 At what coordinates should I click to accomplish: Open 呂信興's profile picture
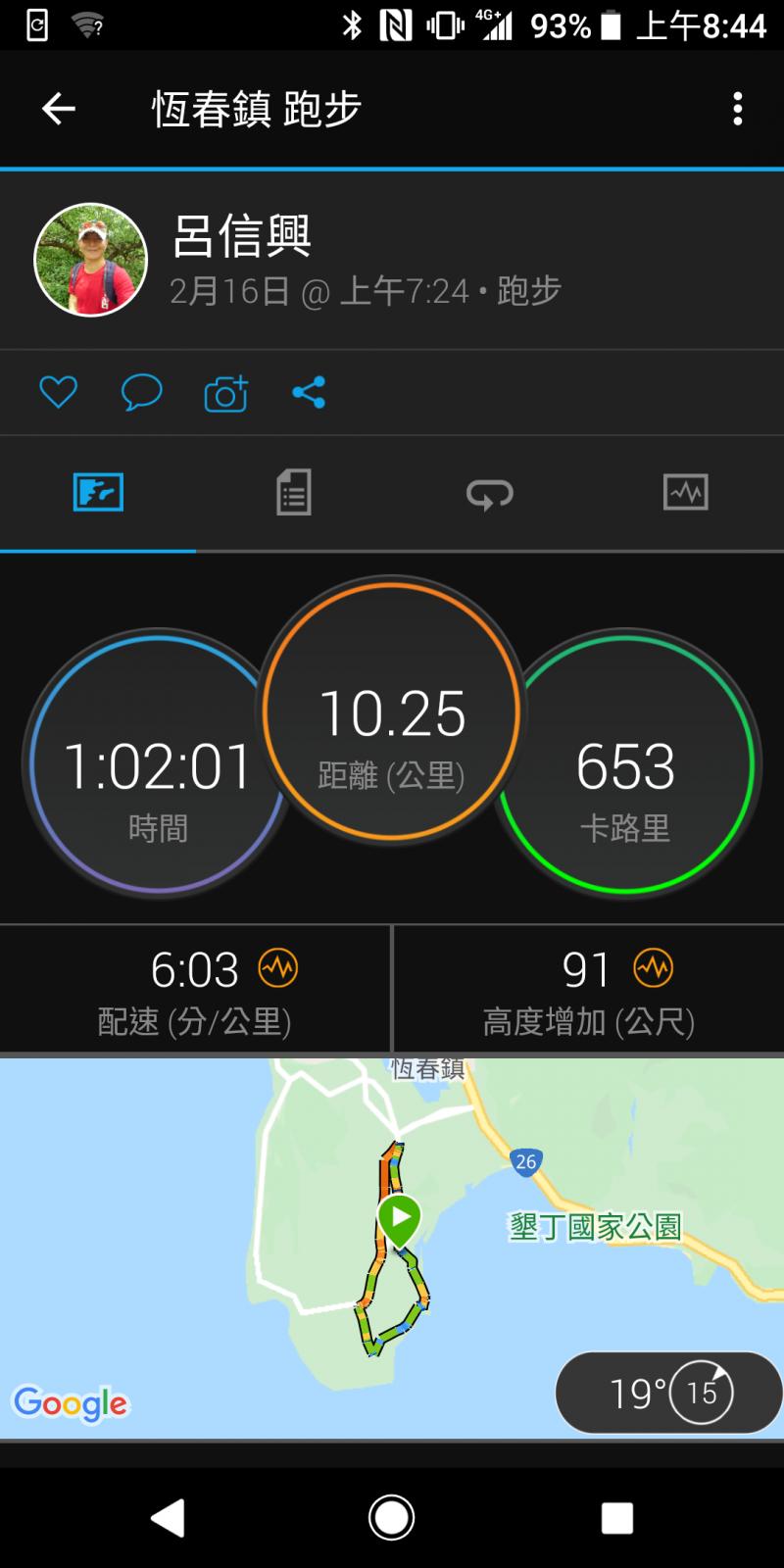[91, 260]
